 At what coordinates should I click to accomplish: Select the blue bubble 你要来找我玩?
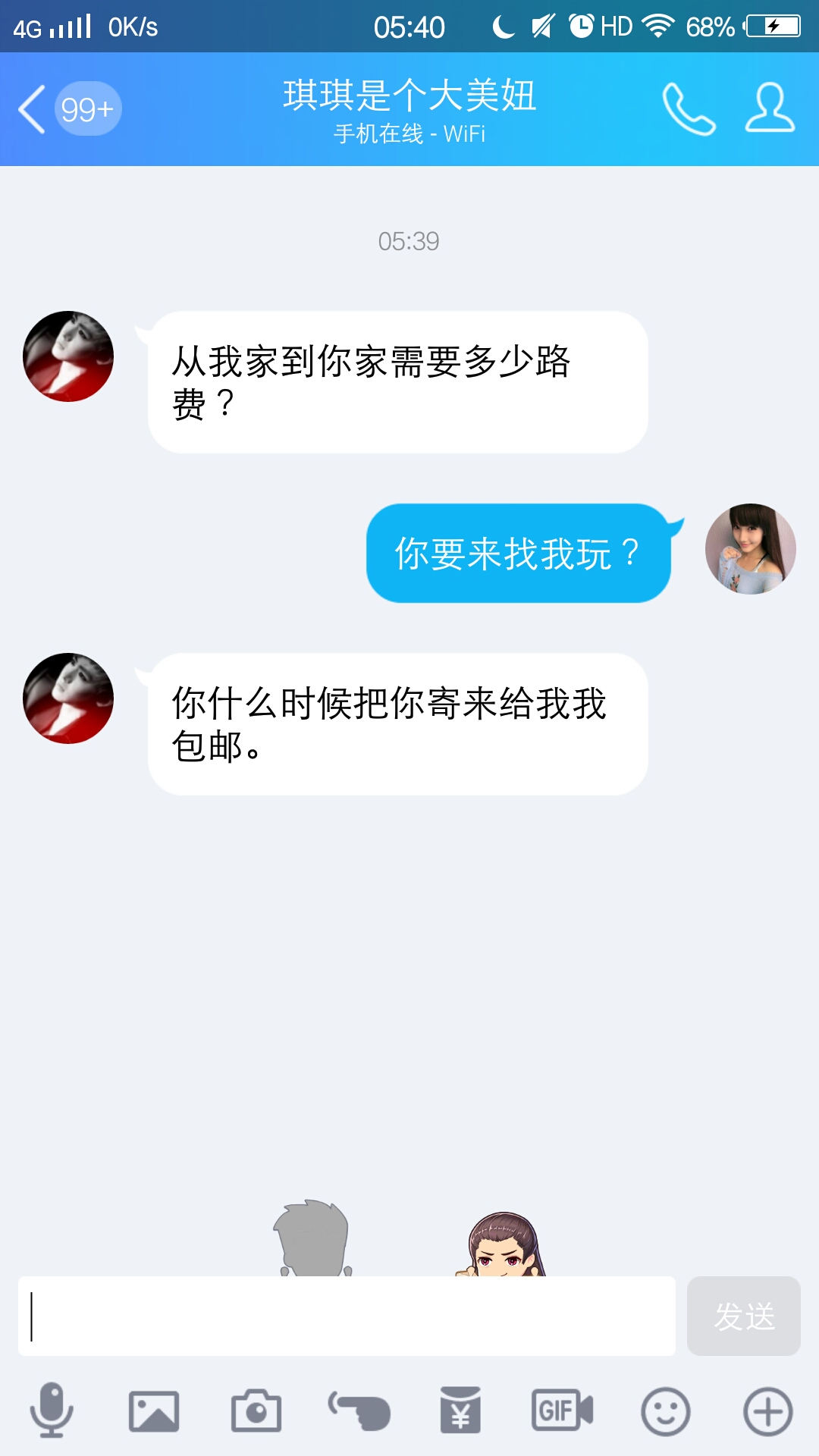[518, 554]
